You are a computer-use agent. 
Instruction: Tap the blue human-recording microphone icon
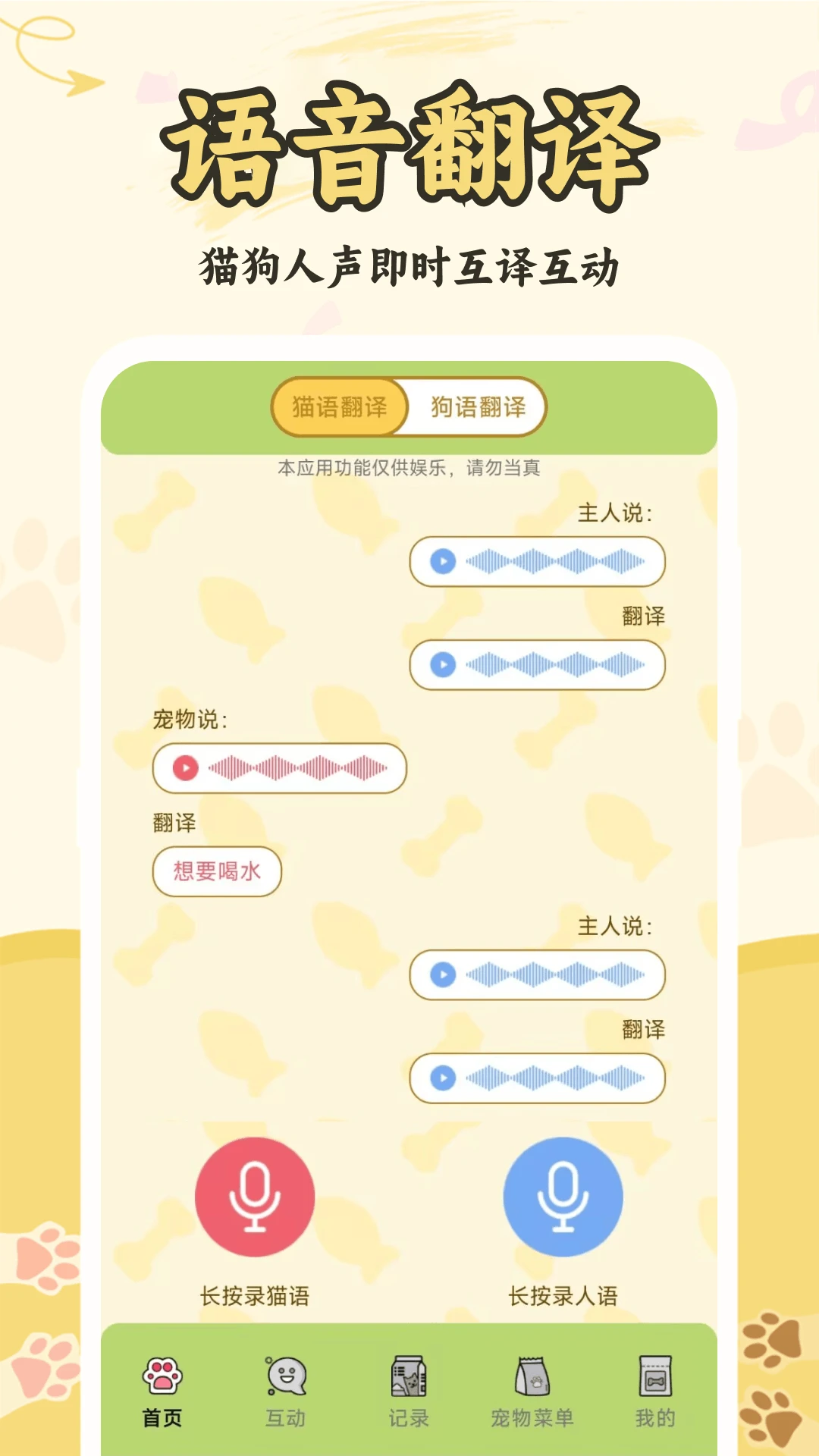[x=563, y=1196]
